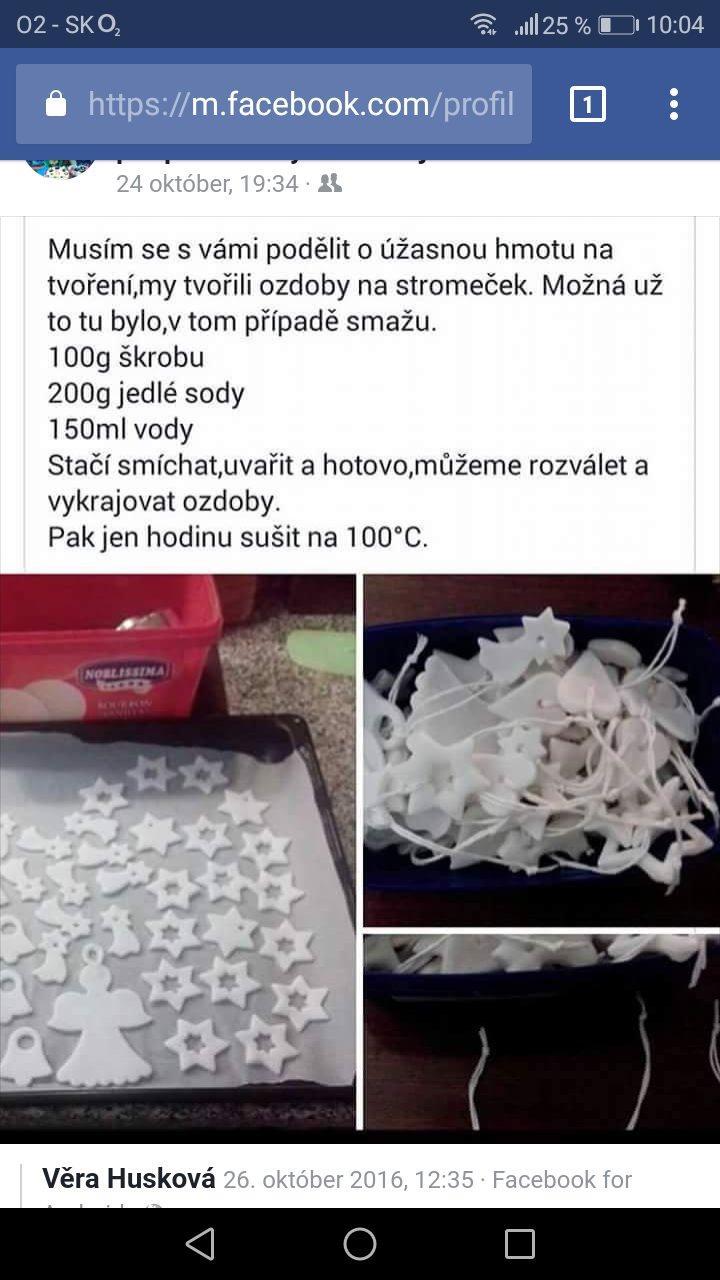
Task: Open the browser tab switcher
Action: pyautogui.click(x=587, y=104)
